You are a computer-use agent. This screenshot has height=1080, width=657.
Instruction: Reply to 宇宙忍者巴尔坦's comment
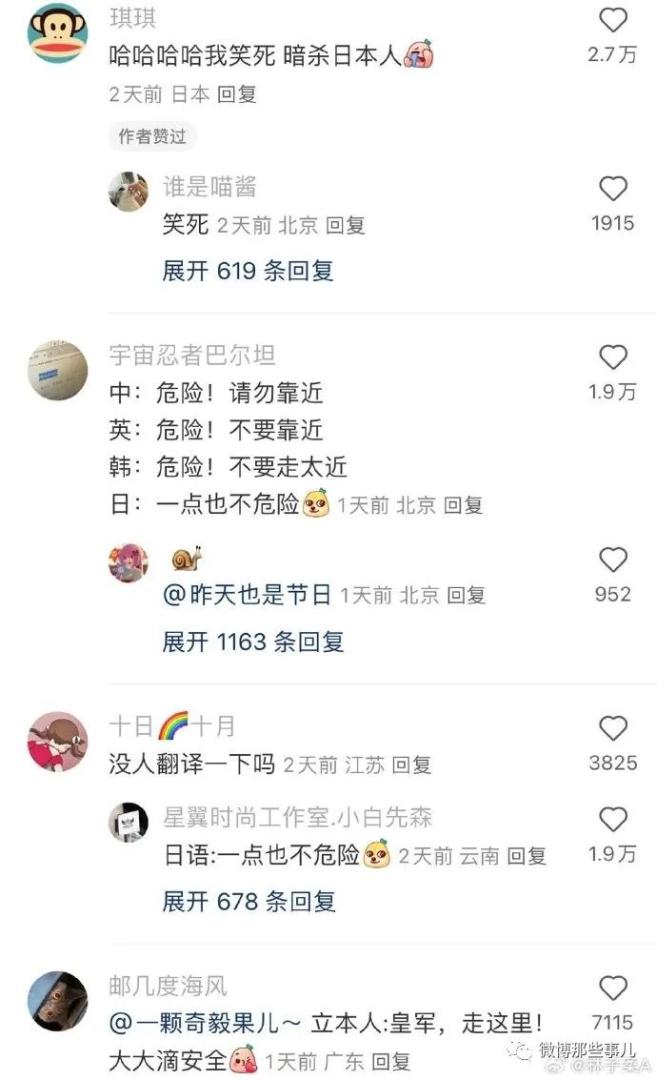coord(465,506)
